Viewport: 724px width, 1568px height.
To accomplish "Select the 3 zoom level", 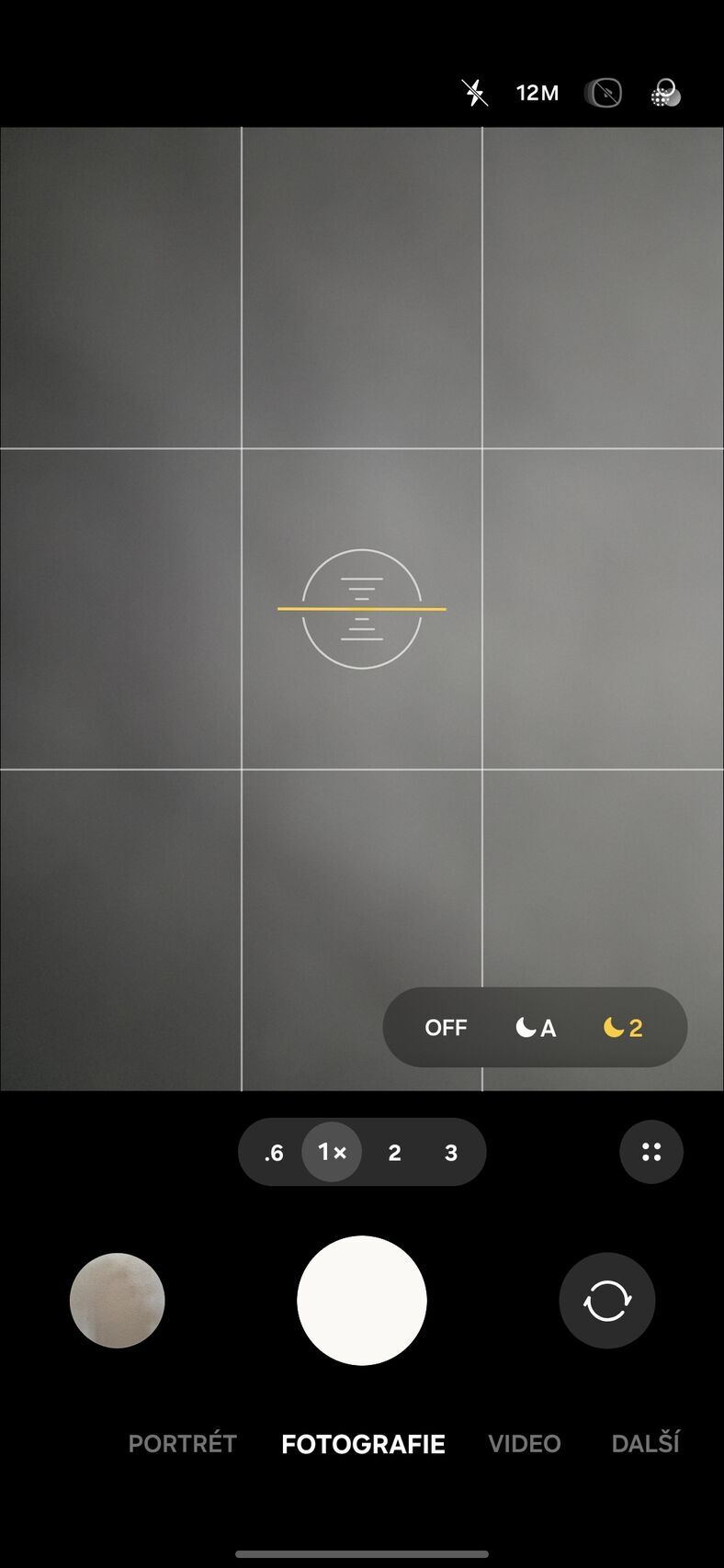I will pyautogui.click(x=451, y=1153).
